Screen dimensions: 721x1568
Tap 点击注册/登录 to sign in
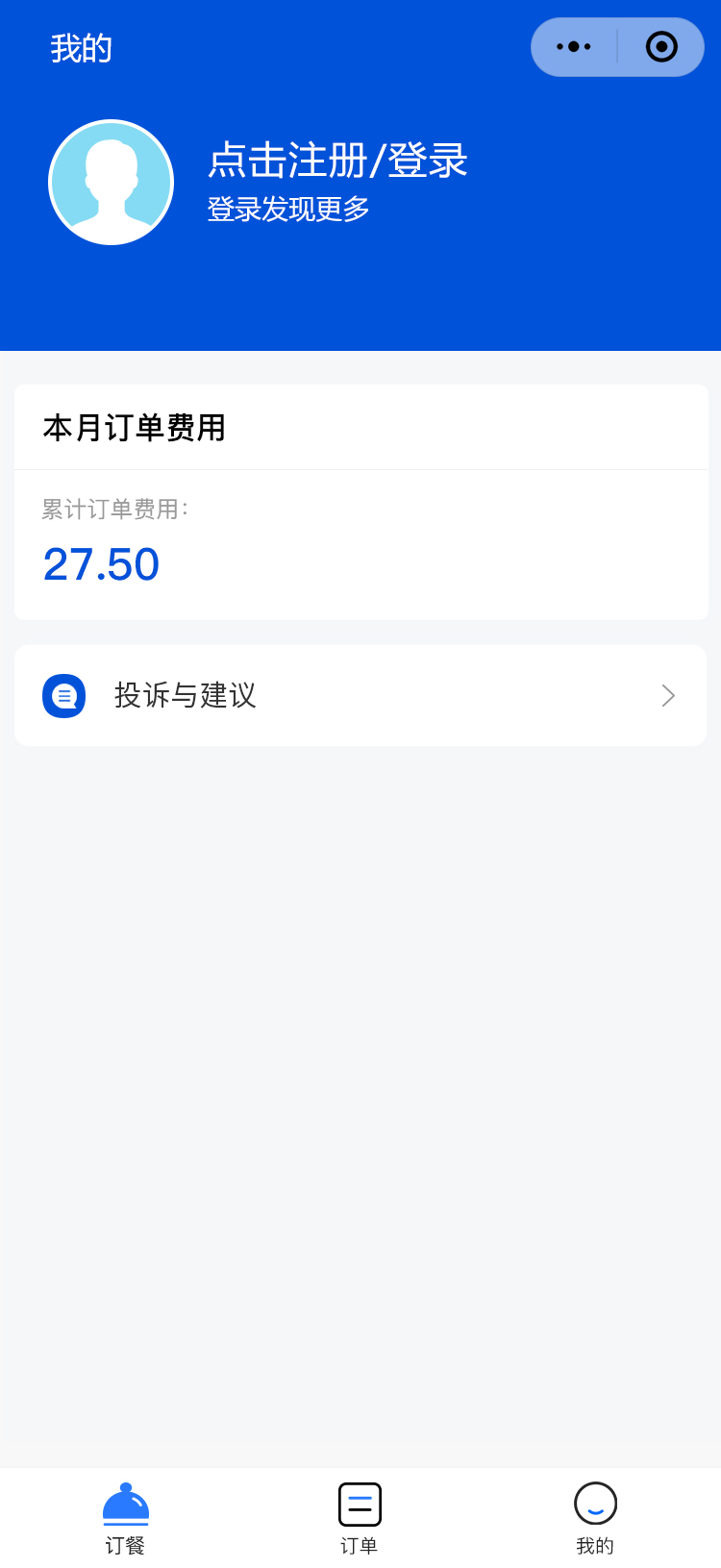337,161
